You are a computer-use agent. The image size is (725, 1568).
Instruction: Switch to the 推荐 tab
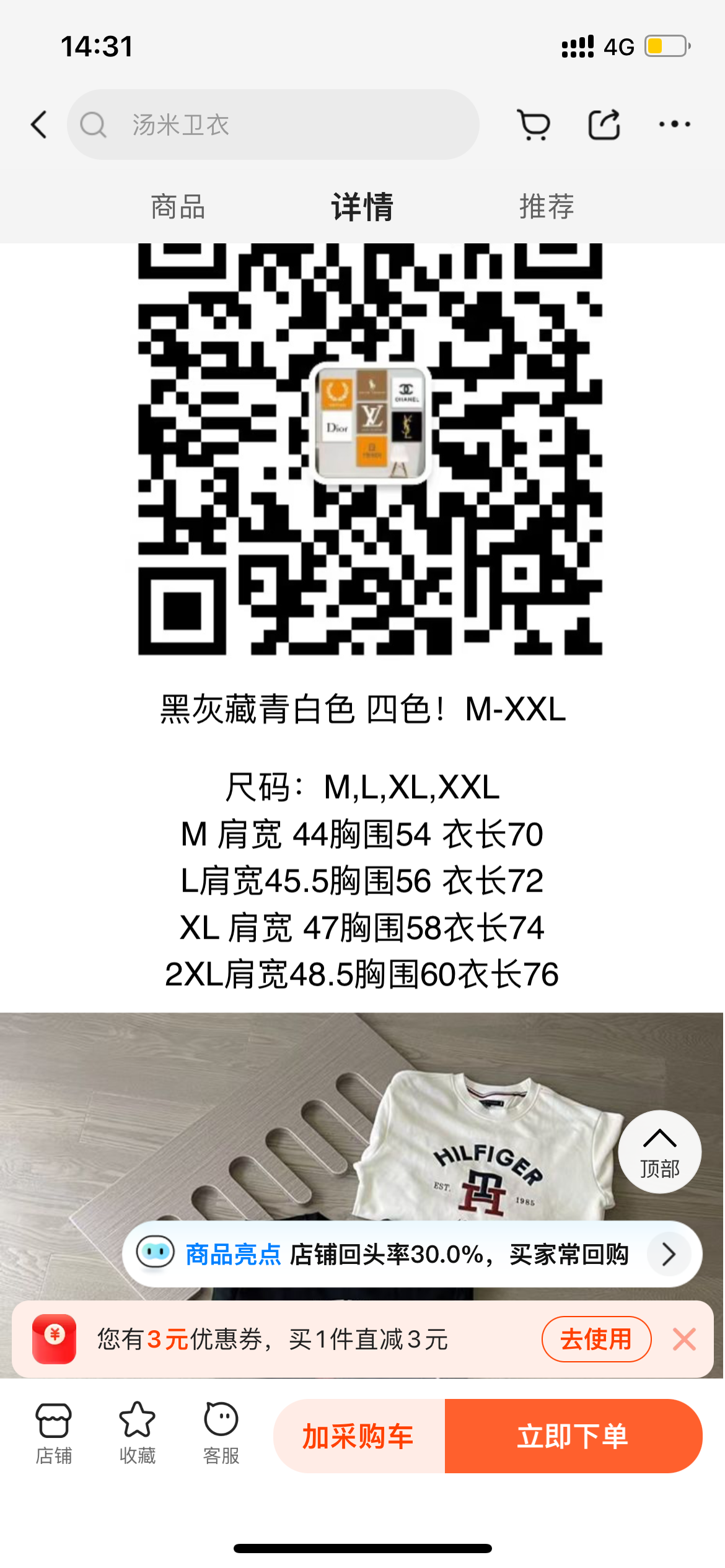(547, 207)
